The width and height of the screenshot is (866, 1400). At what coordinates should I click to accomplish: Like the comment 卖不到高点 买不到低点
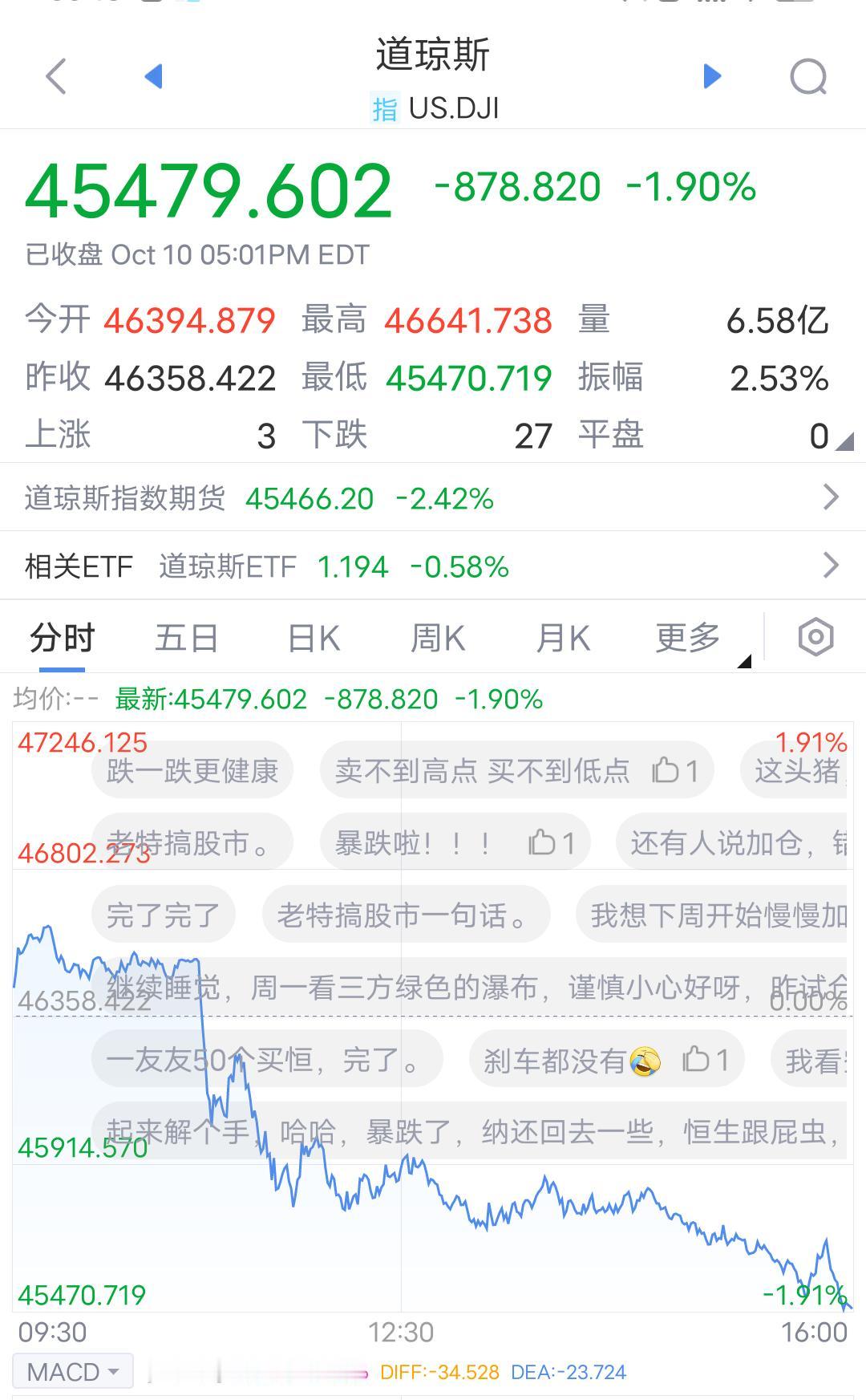[x=675, y=770]
